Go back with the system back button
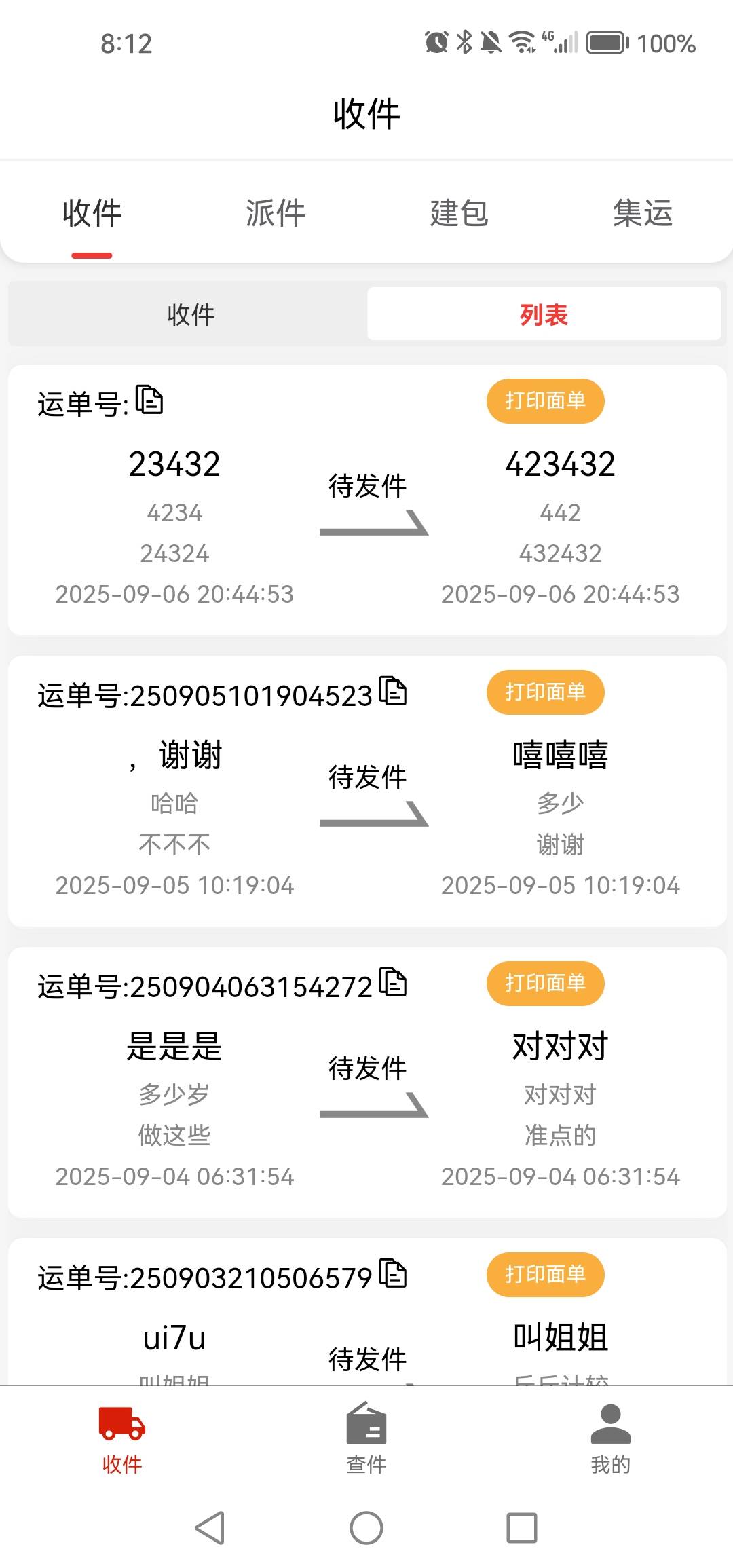Viewport: 733px width, 1568px height. 210,1529
